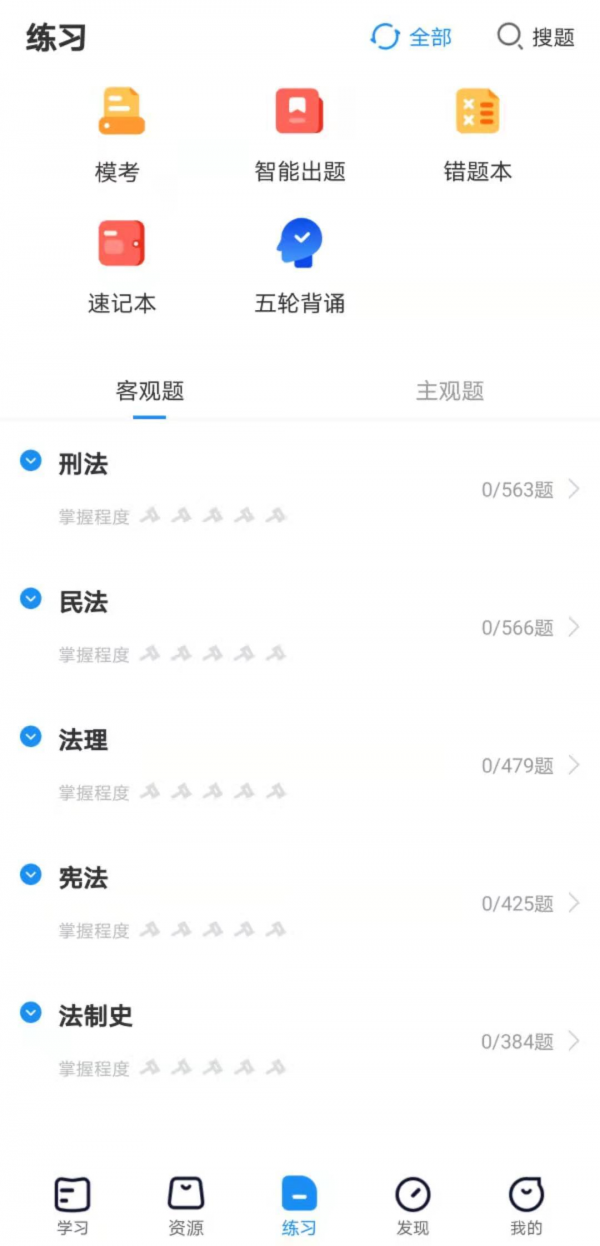Collapse the 刑法 dropdown arrow

pyautogui.click(x=31, y=460)
